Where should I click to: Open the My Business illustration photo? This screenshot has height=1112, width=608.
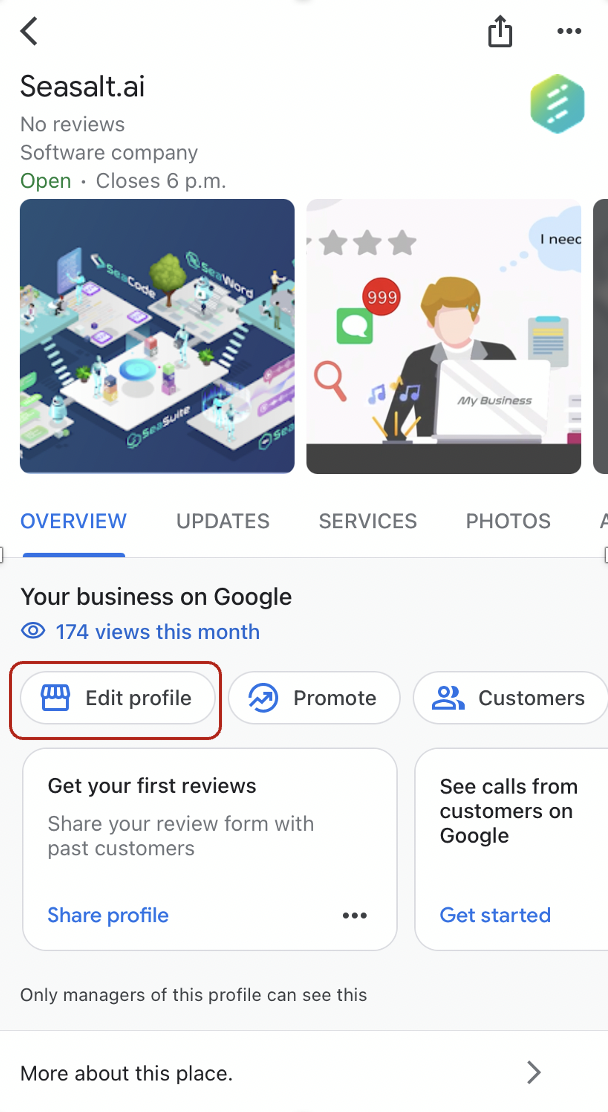443,336
